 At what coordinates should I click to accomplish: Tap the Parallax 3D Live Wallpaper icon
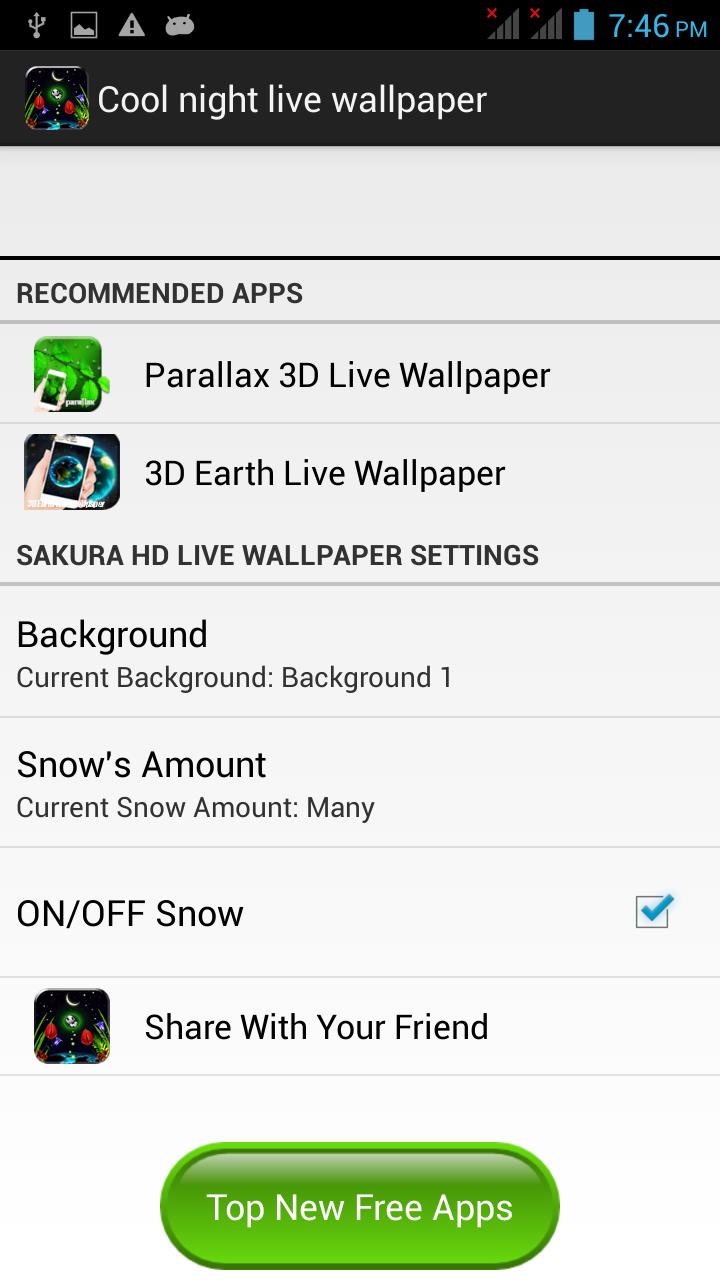71,373
